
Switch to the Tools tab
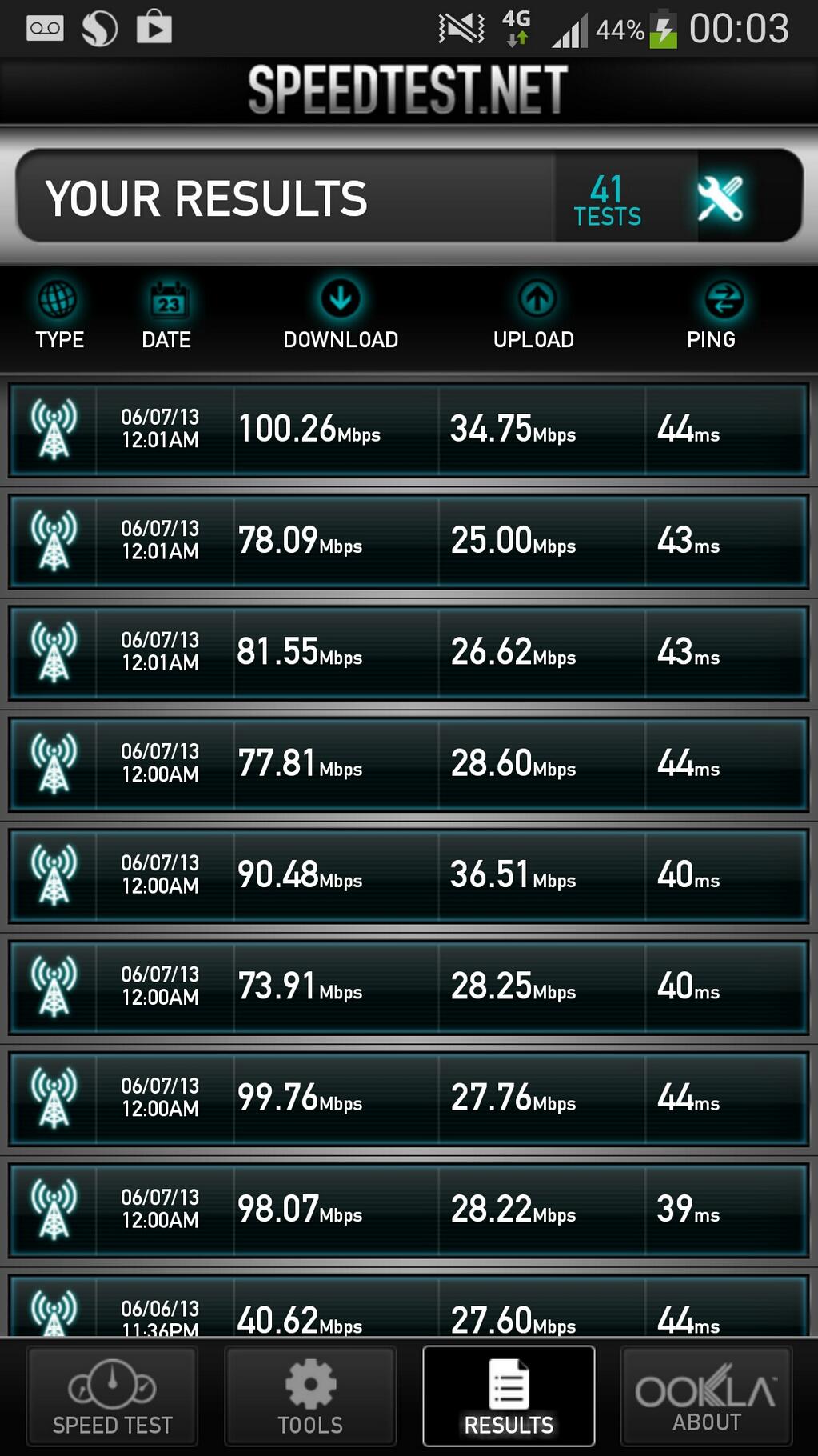(310, 1396)
